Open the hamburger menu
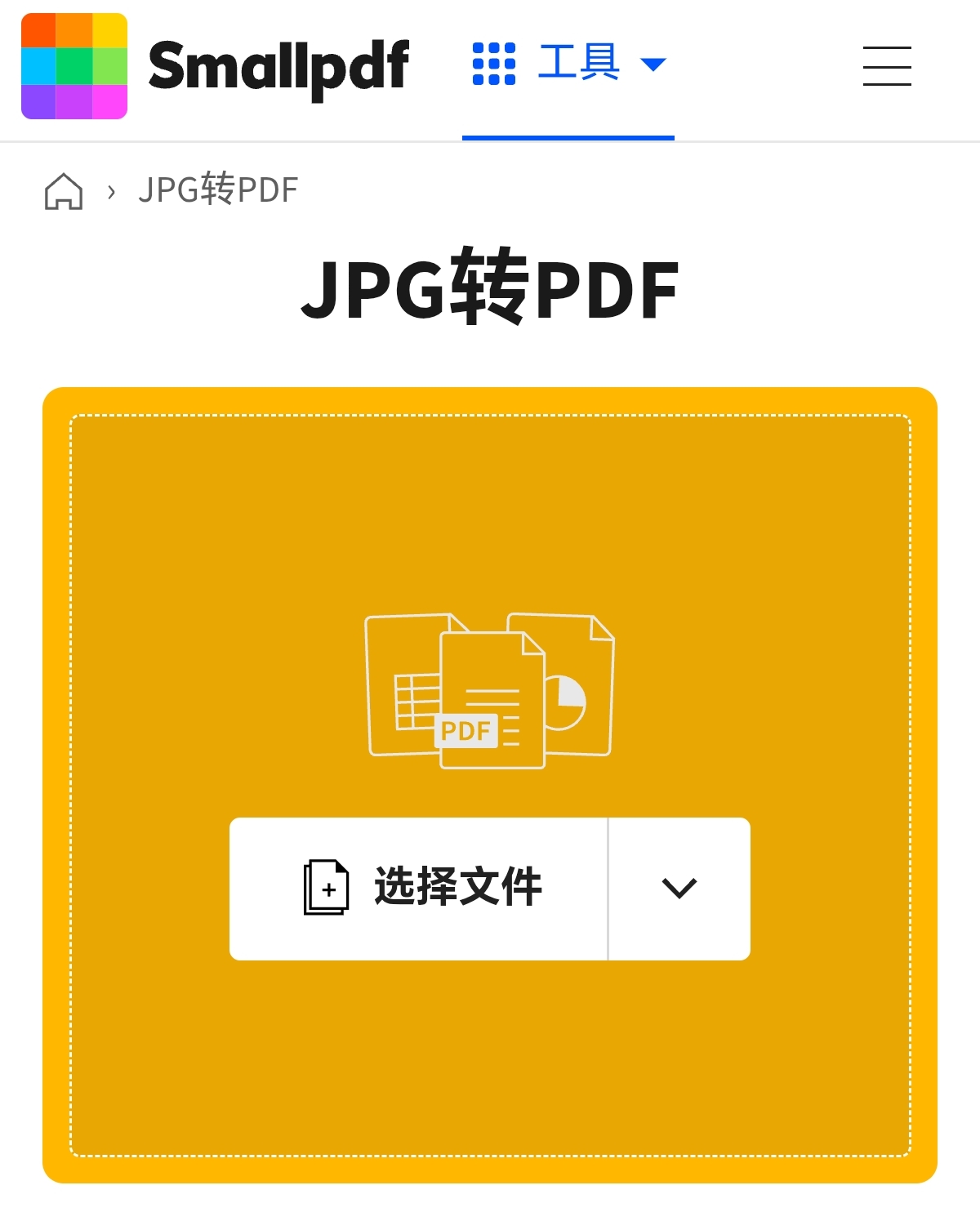The image size is (980, 1221). pyautogui.click(x=887, y=66)
